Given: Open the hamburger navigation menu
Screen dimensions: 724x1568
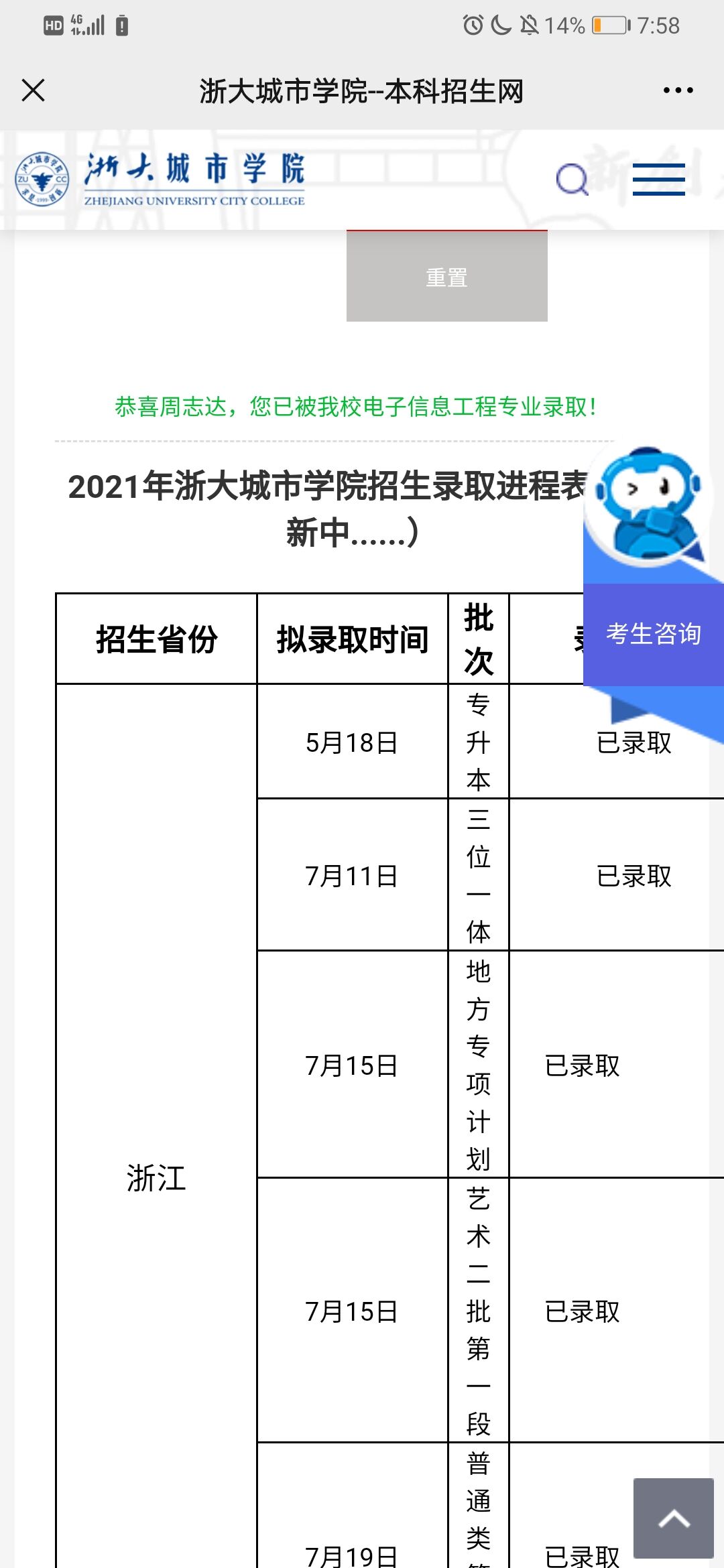Looking at the screenshot, I should (x=658, y=180).
